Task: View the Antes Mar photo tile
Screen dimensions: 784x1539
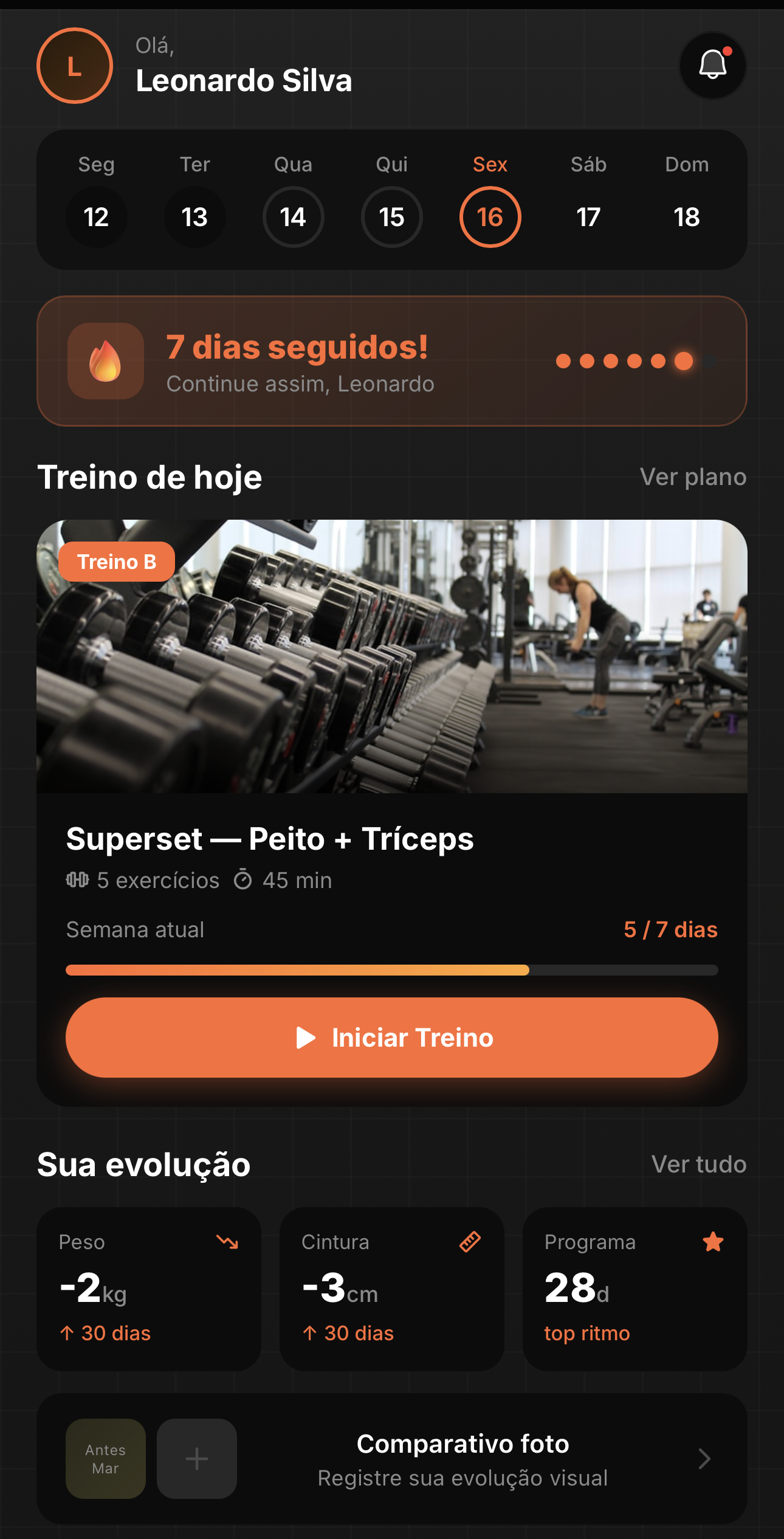Action: 106,1459
